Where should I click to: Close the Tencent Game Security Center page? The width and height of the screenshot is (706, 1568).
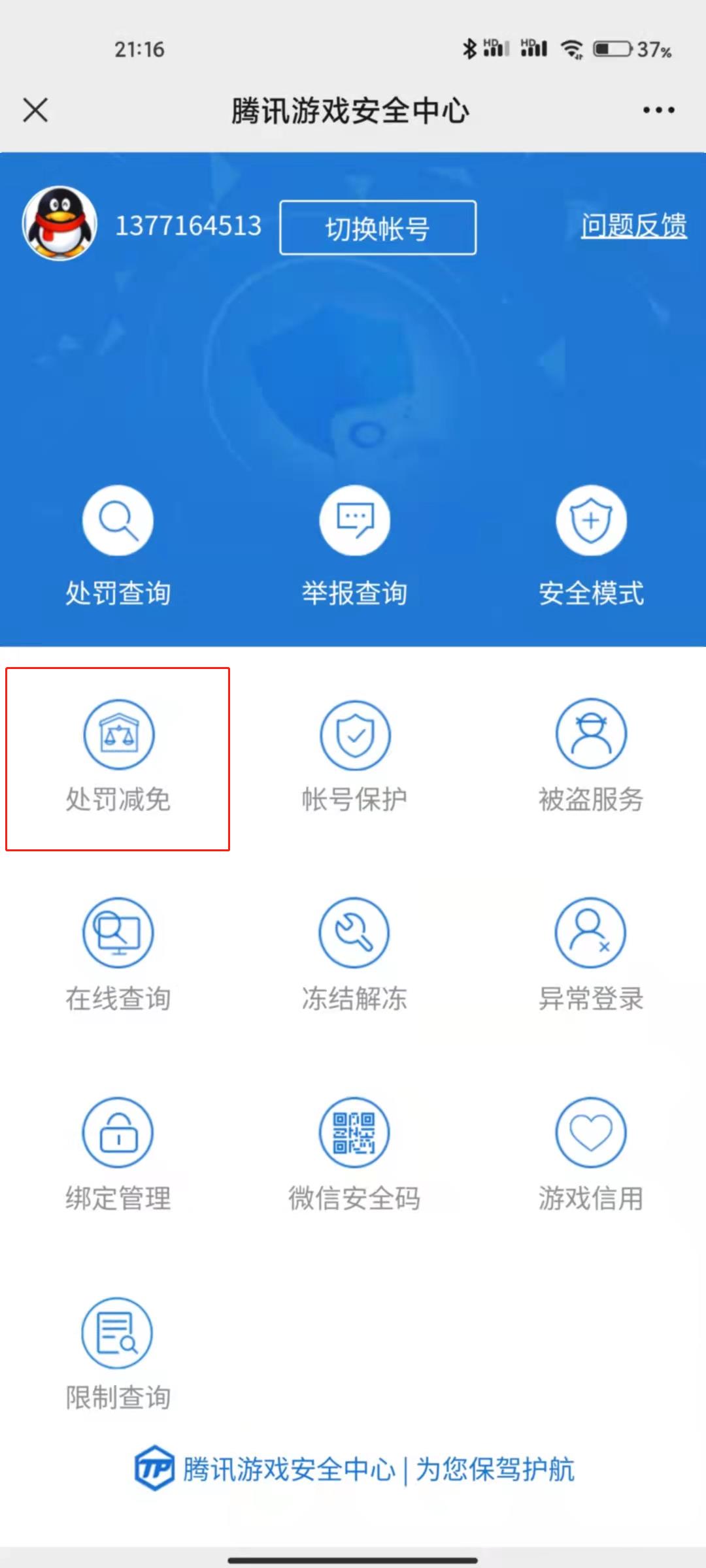tap(35, 110)
